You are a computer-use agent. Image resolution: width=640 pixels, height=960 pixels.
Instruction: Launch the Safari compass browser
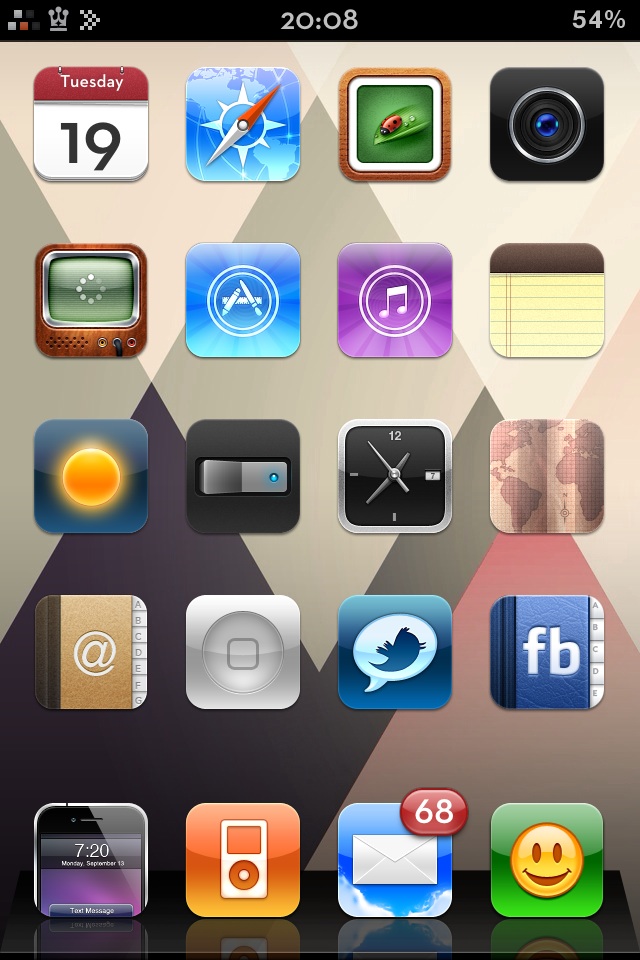click(243, 124)
